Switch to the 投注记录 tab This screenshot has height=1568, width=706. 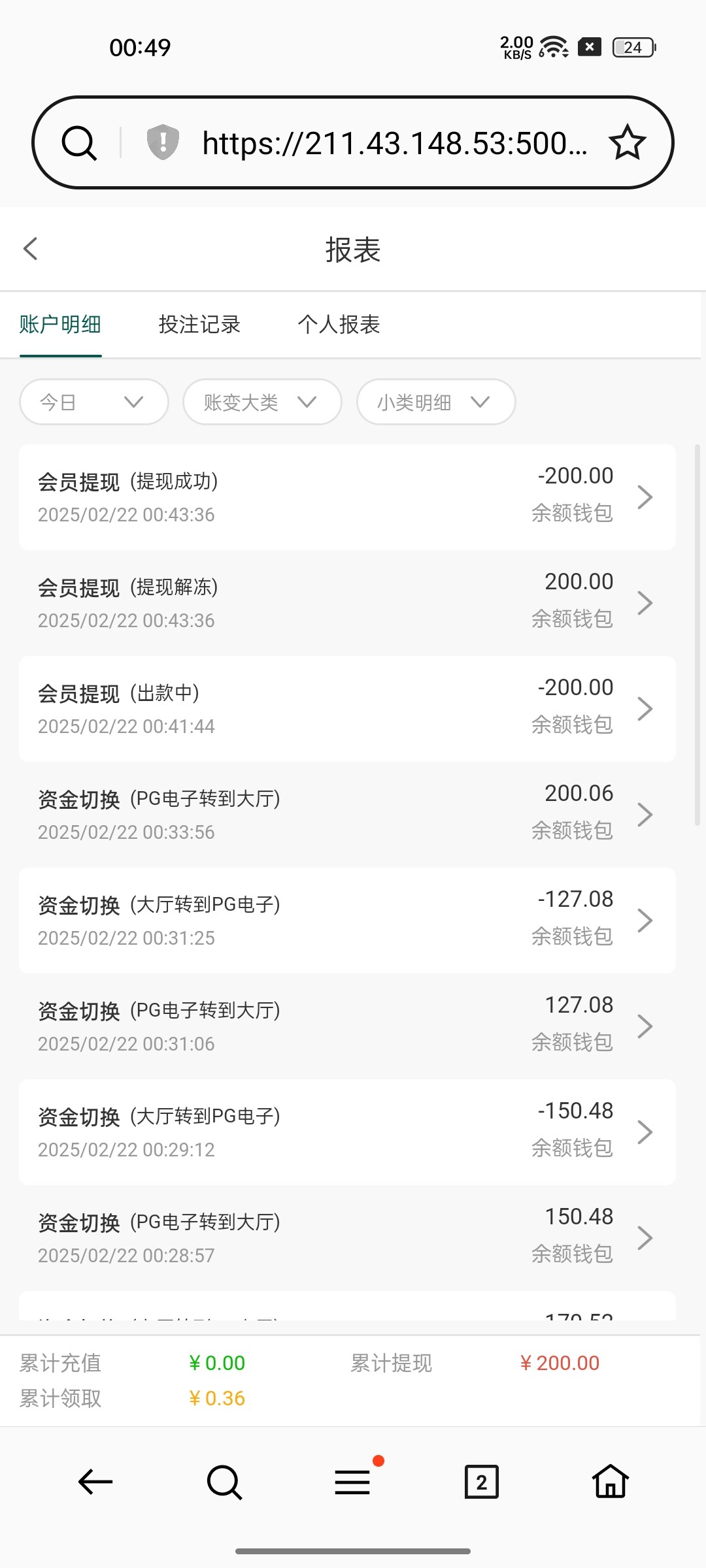[199, 325]
